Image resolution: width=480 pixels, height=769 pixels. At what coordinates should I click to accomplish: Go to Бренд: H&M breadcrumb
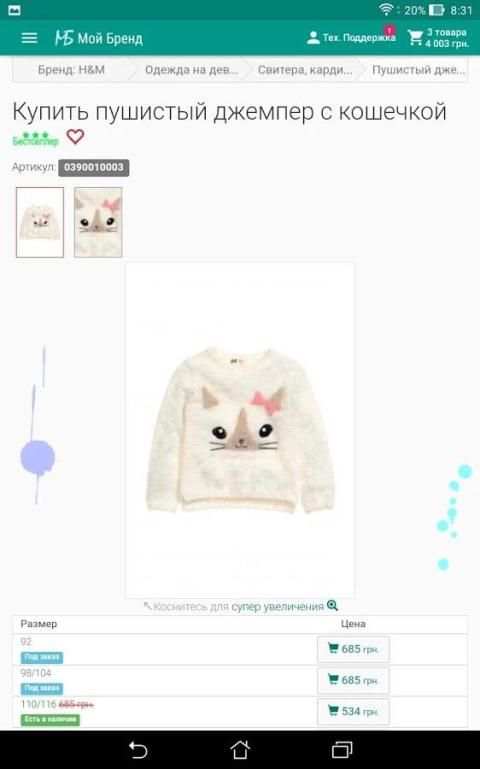[x=71, y=70]
